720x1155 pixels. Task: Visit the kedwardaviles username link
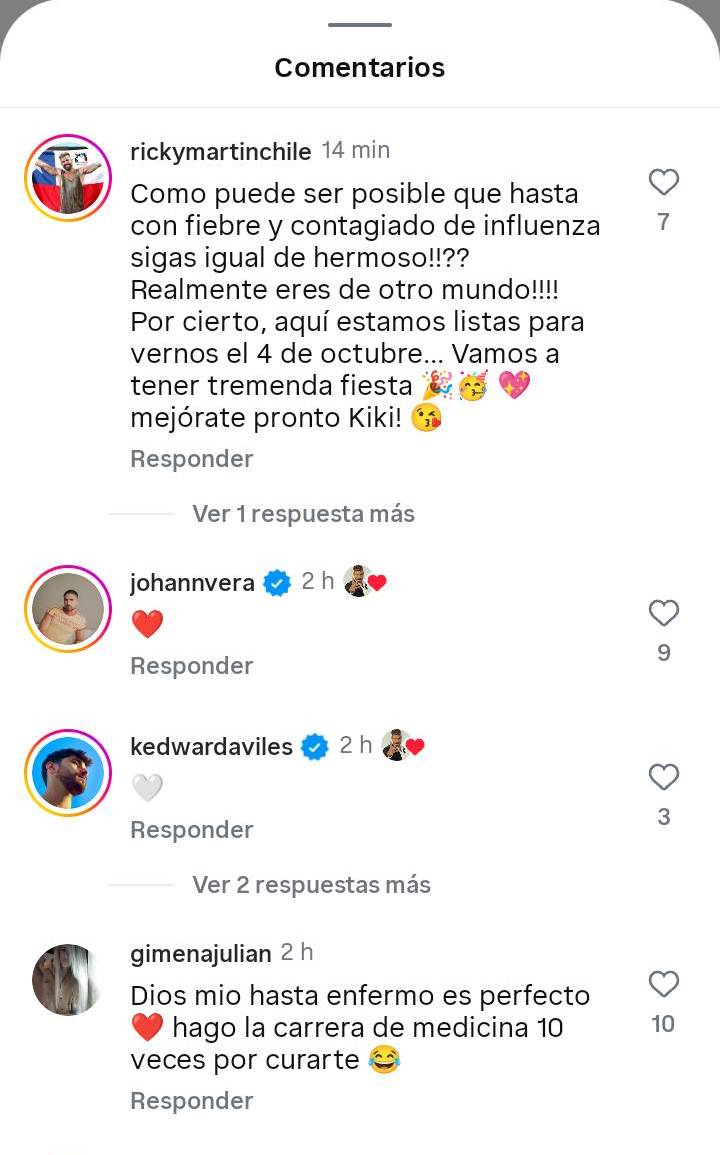(211, 746)
